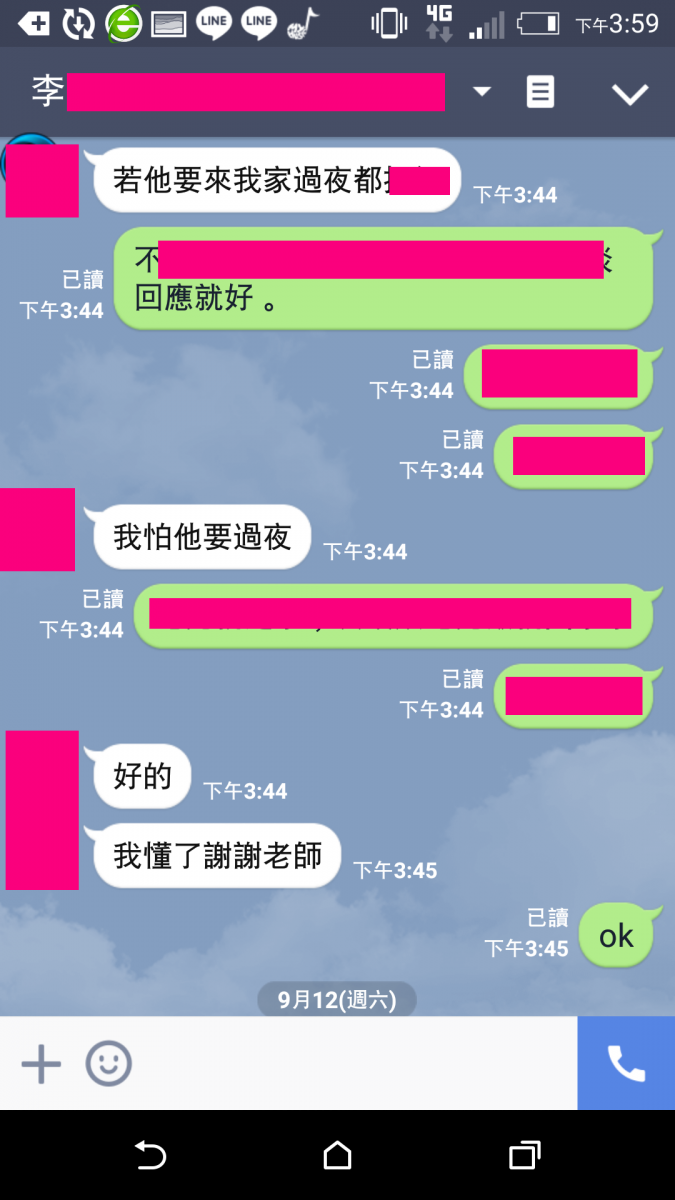Open recent apps from navigation bar
Viewport: 675px width, 1200px height.
pyautogui.click(x=524, y=1156)
